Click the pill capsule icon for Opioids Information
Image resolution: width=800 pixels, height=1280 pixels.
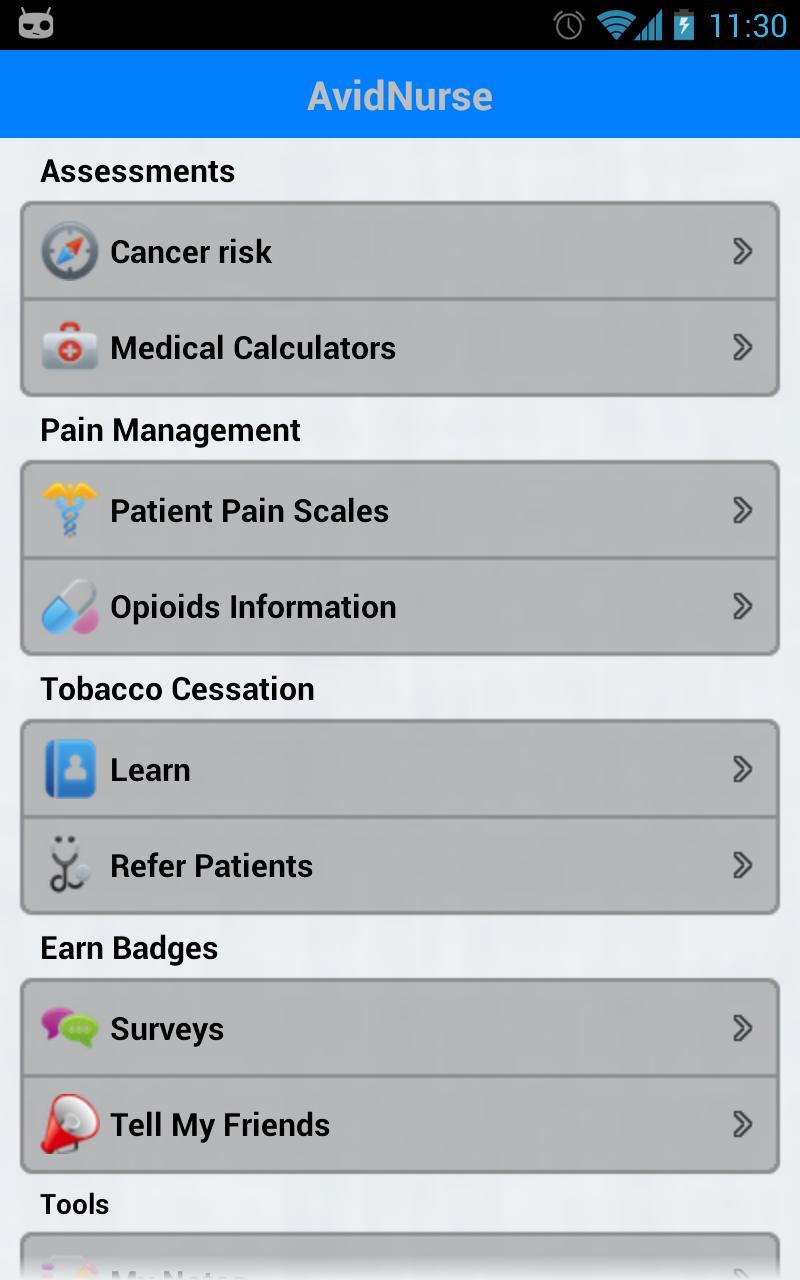[x=67, y=605]
